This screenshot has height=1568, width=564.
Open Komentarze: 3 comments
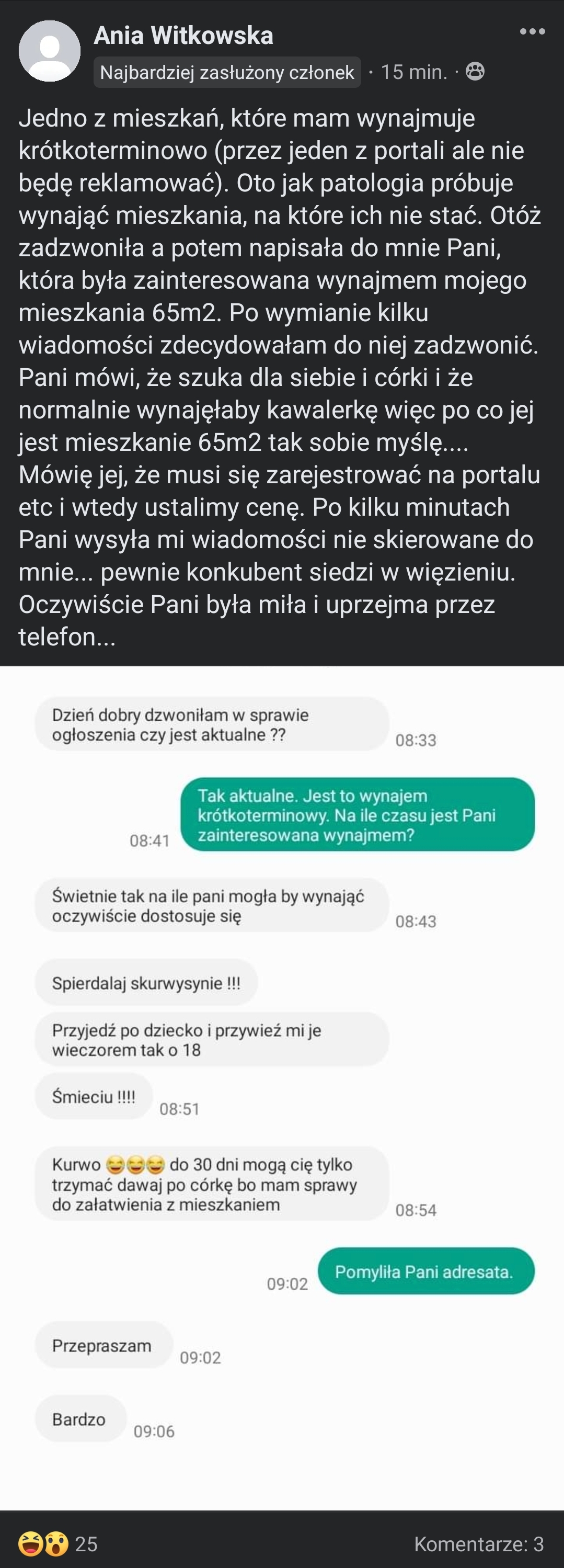[478, 1543]
